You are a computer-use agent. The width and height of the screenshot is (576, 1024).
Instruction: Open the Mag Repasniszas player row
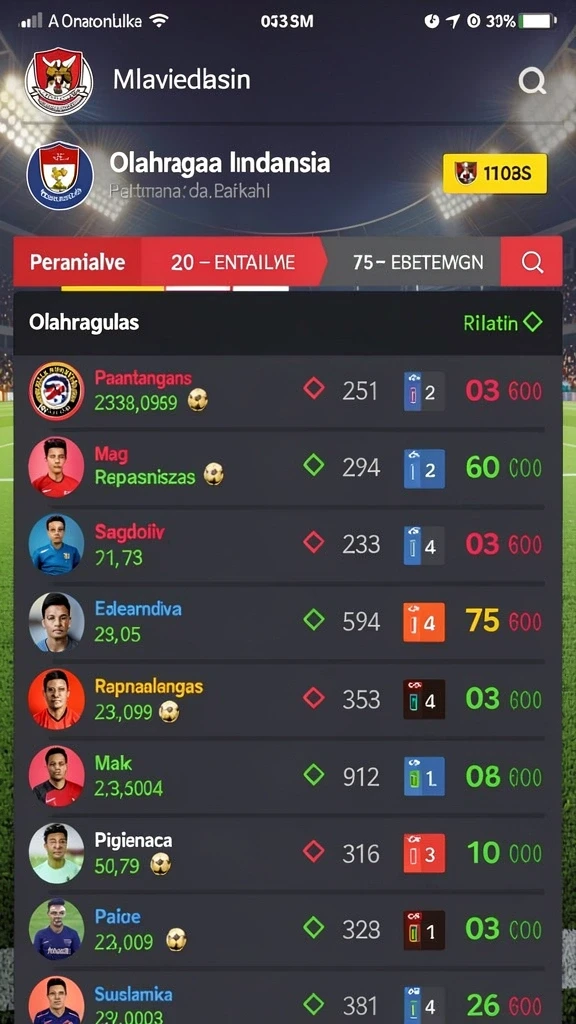(x=287, y=467)
